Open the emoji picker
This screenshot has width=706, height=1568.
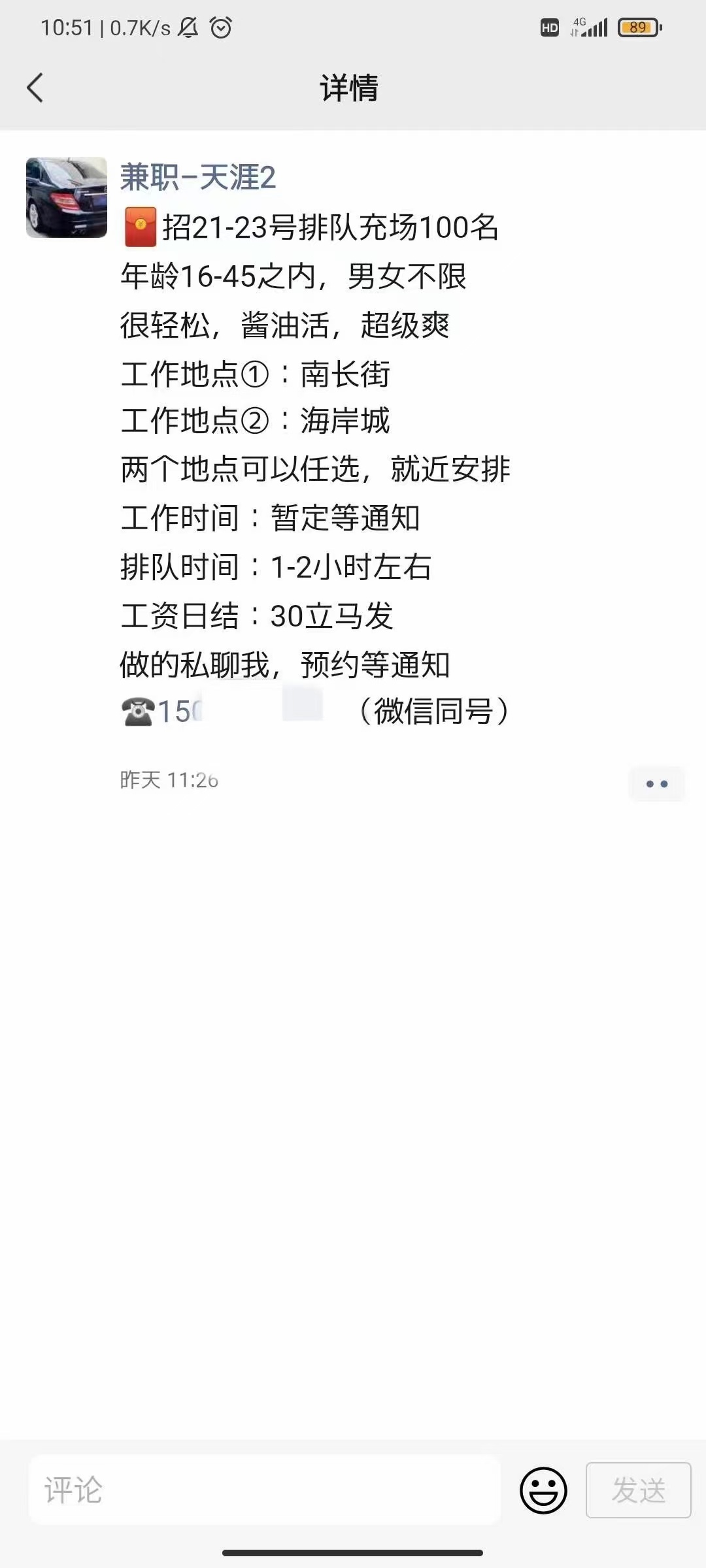(543, 1490)
